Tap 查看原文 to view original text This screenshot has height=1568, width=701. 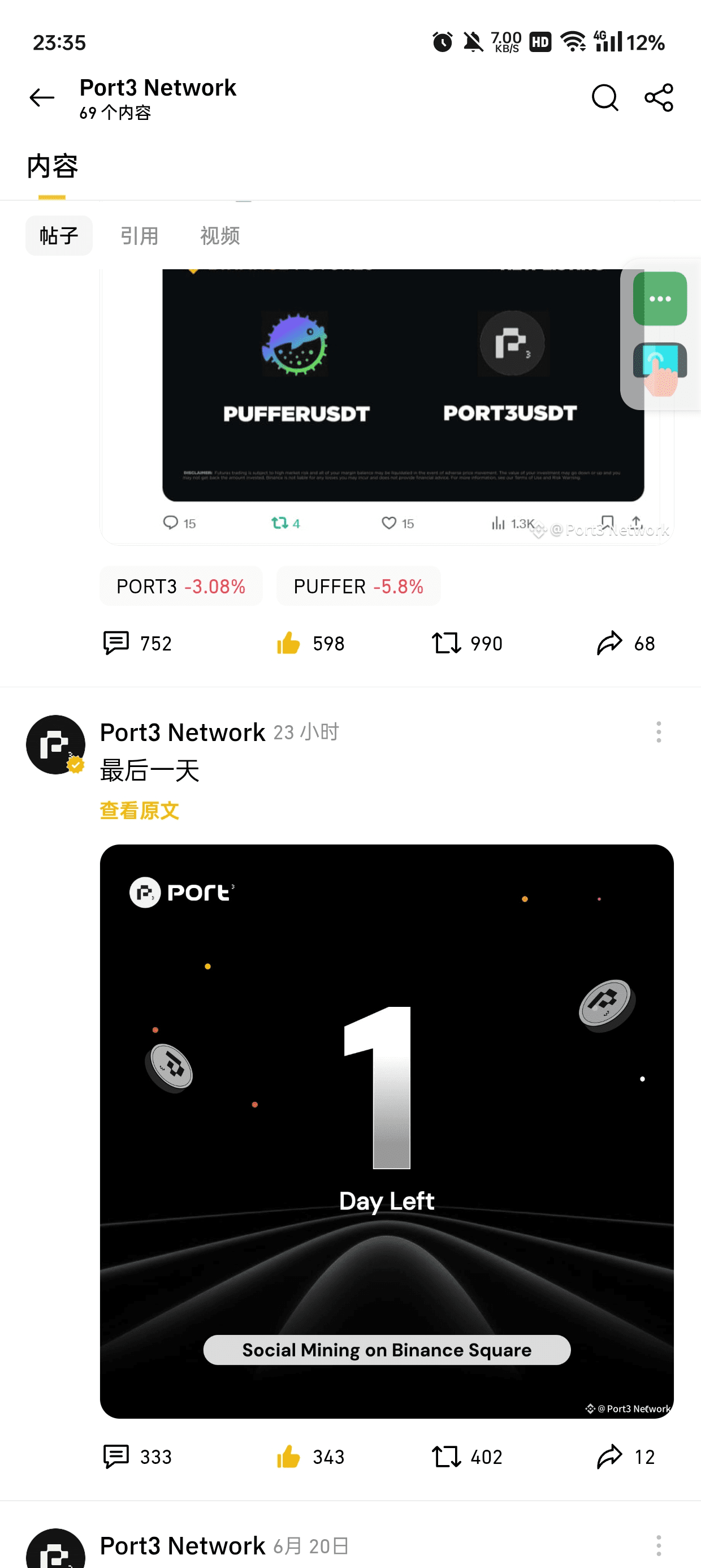139,810
